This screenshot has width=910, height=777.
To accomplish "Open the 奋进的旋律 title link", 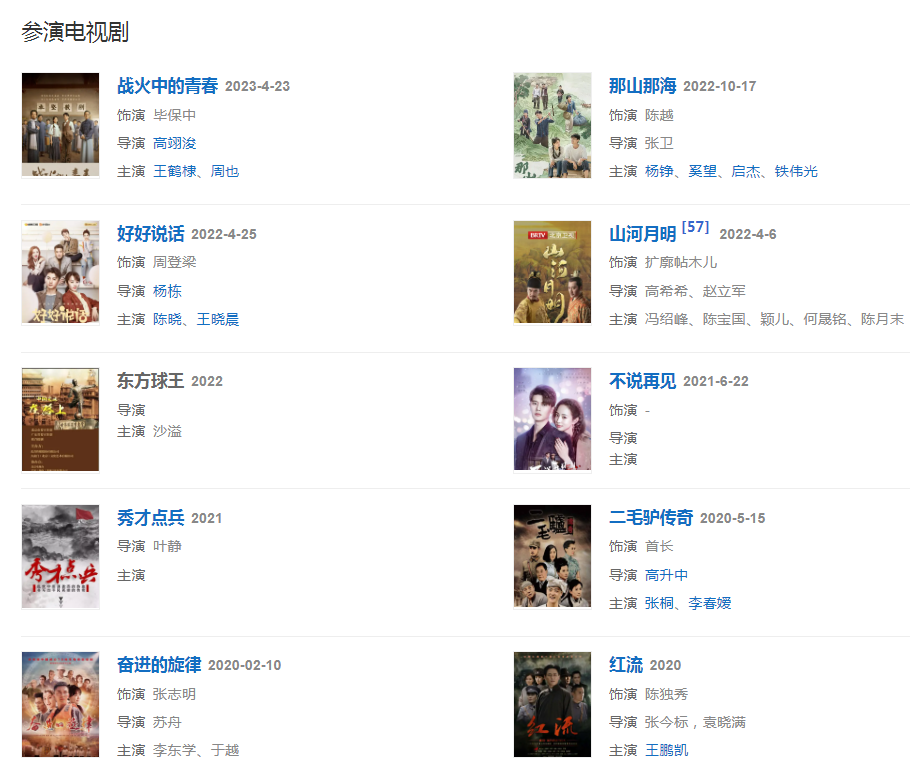I will pos(159,665).
